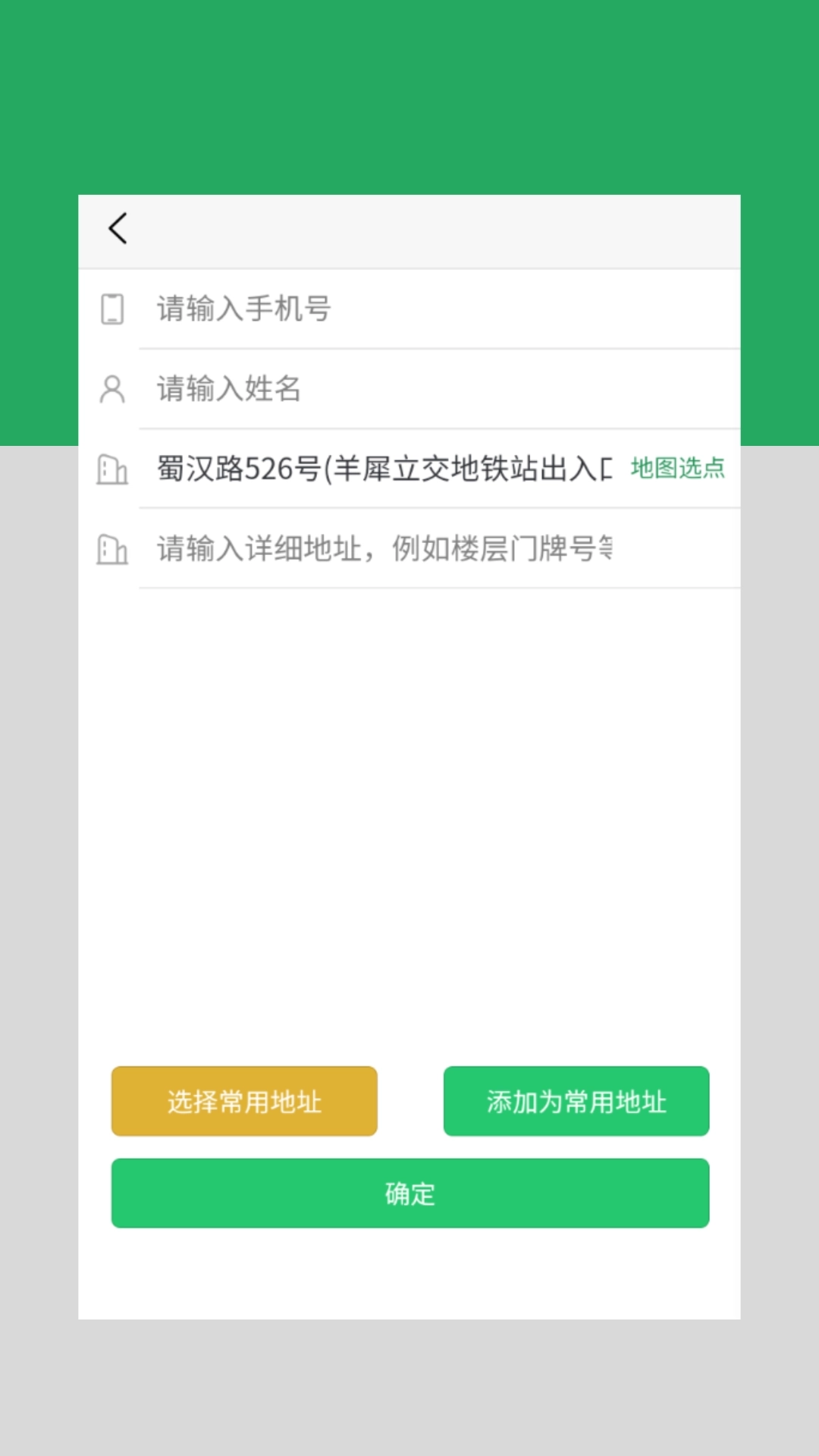Click the building icon beside 蜀汉路 address
The width and height of the screenshot is (819, 1456).
coord(112,470)
